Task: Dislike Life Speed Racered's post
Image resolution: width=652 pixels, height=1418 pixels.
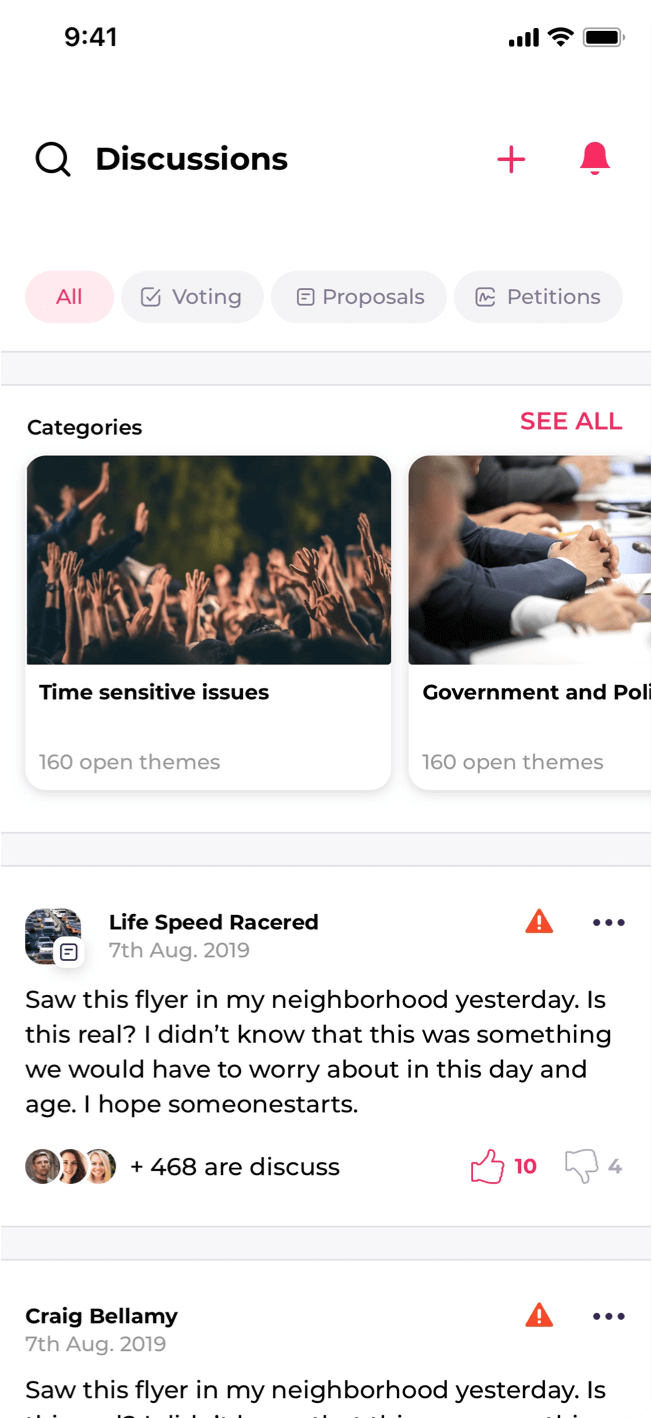Action: pyautogui.click(x=581, y=1166)
